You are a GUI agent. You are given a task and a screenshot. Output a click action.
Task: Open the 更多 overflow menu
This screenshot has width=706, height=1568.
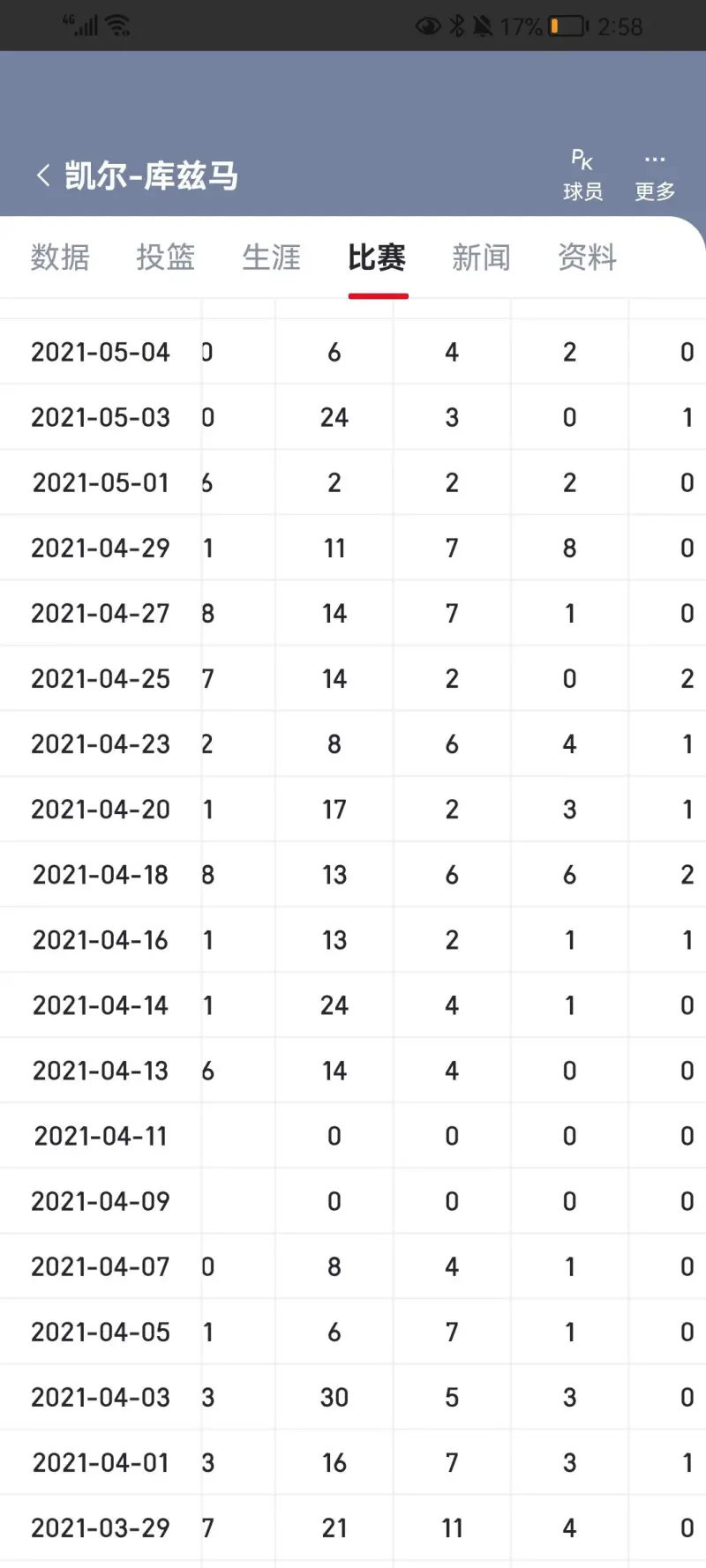655,175
